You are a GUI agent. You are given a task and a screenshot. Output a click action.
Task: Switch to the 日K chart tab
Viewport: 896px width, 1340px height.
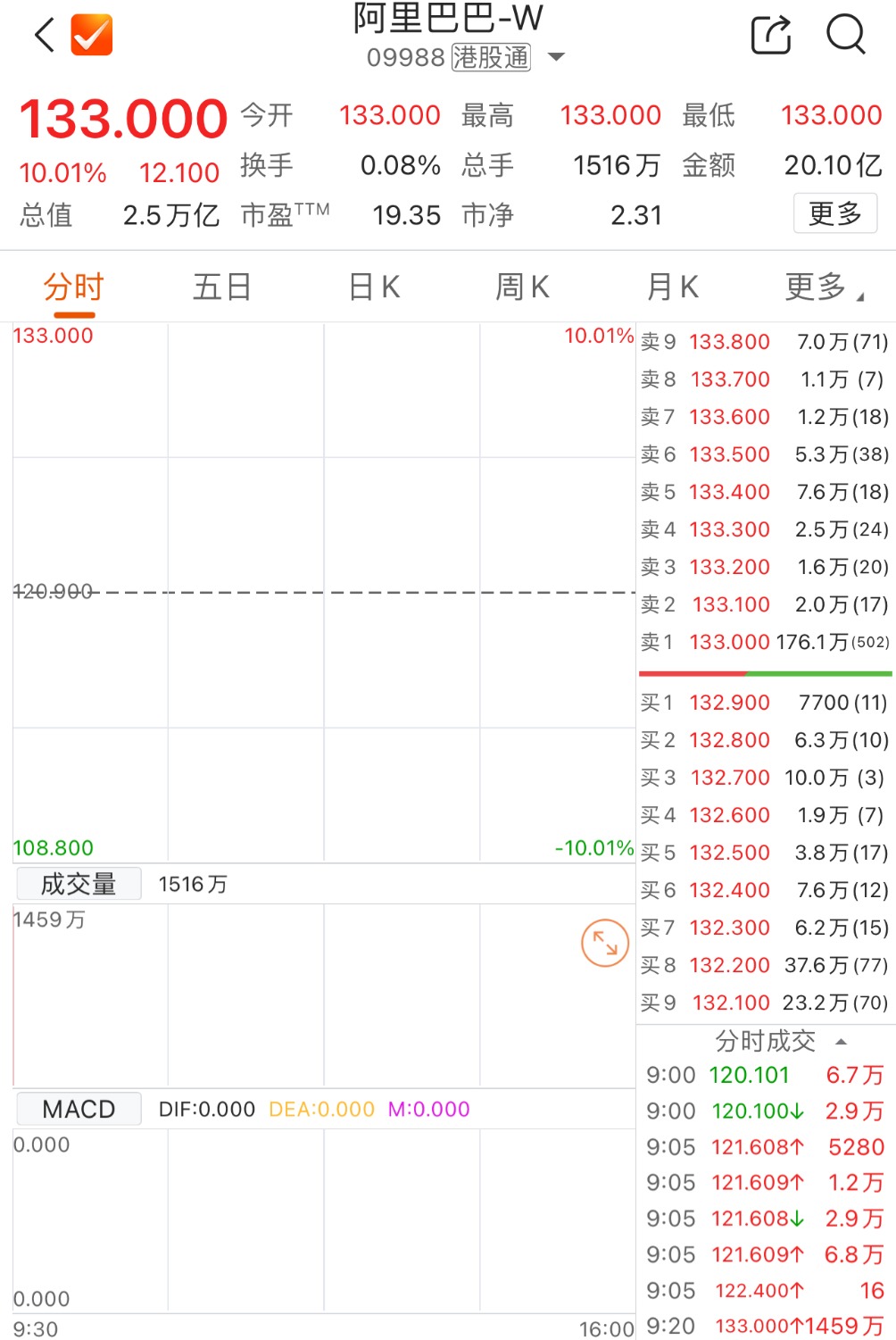(x=374, y=287)
